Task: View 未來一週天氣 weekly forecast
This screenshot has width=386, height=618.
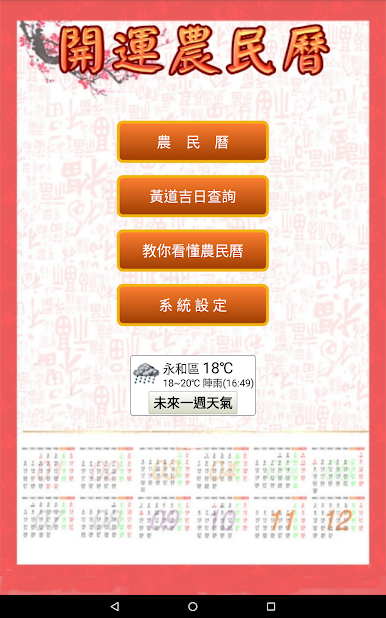Action: (193, 403)
